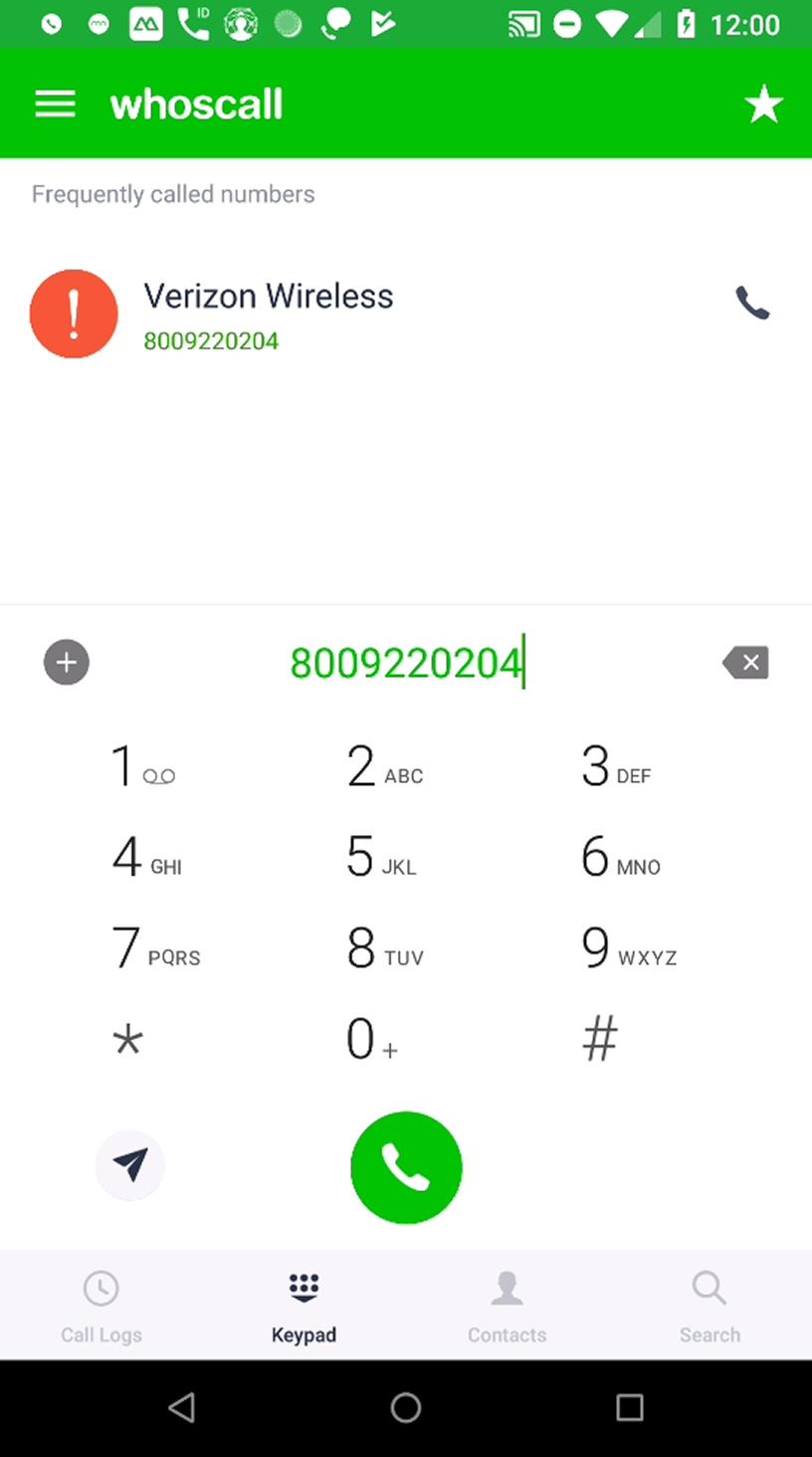Switch to the Call Logs tab

tap(101, 1307)
